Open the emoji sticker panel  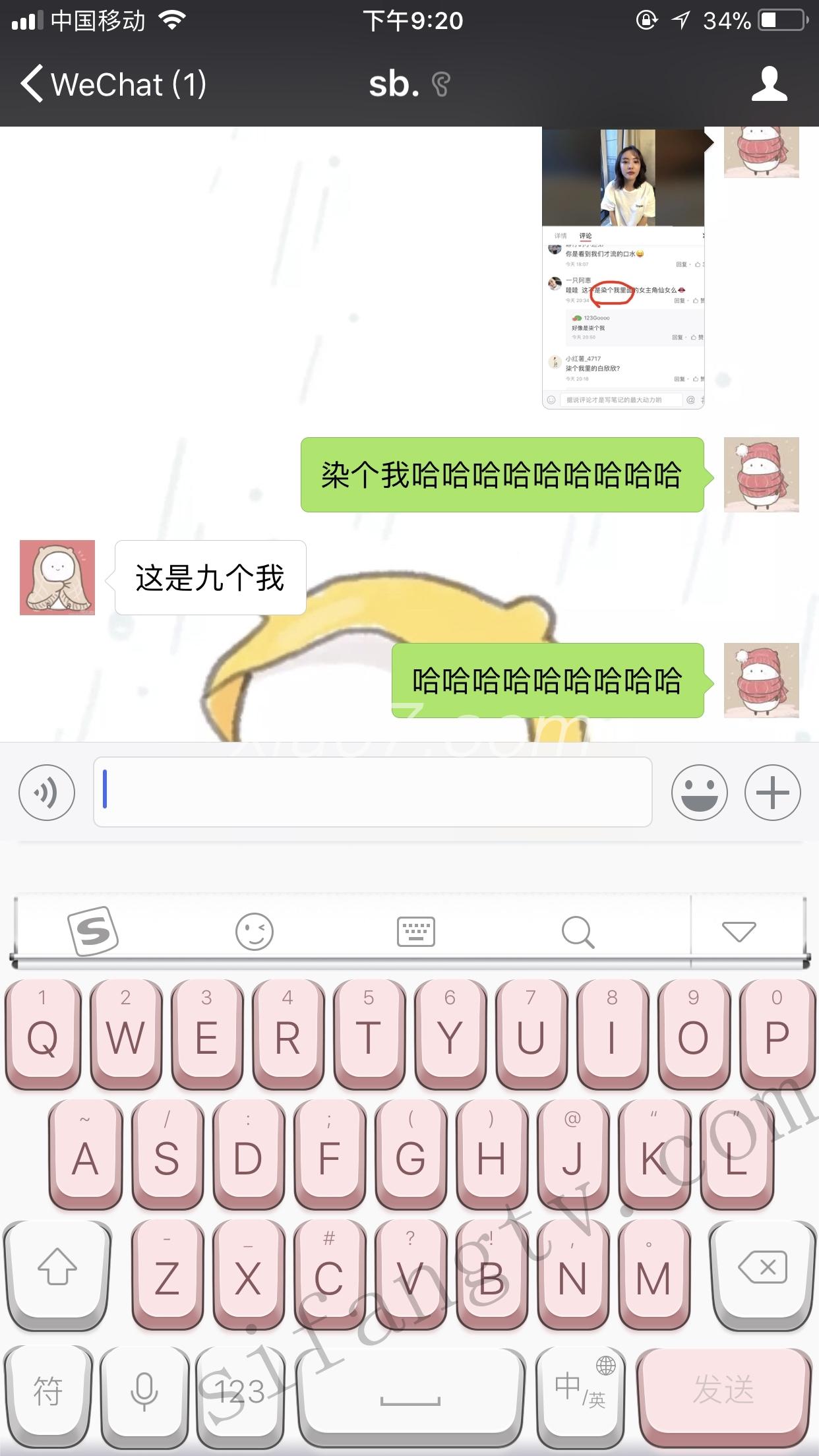click(699, 792)
